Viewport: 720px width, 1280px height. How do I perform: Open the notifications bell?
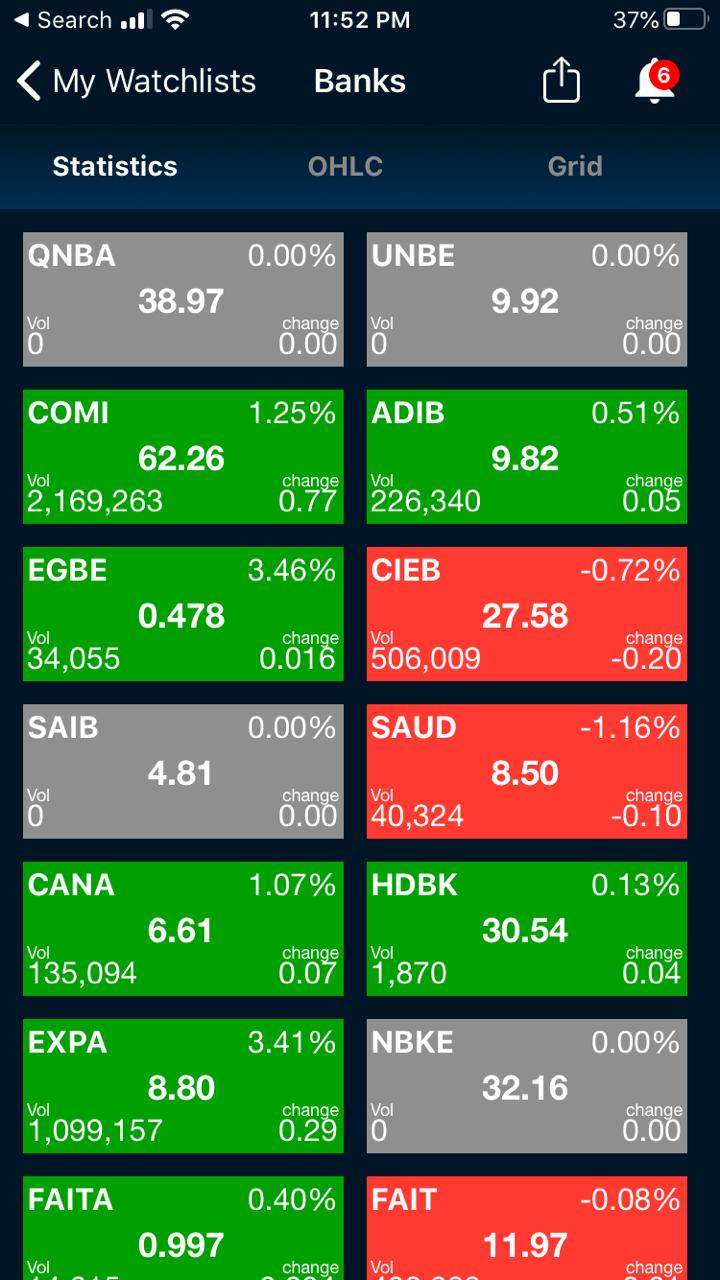pos(656,81)
